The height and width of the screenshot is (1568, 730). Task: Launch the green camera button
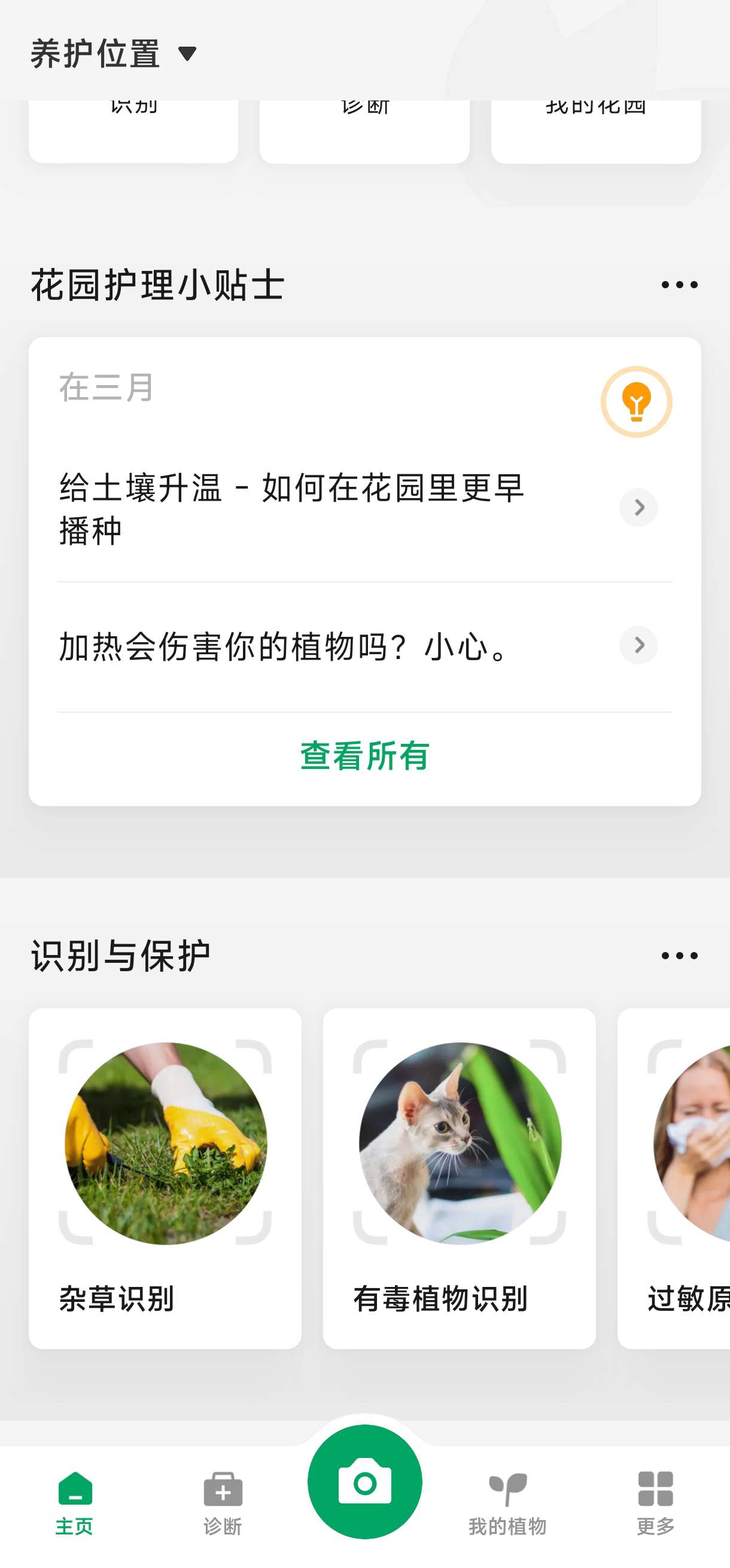tap(364, 1482)
